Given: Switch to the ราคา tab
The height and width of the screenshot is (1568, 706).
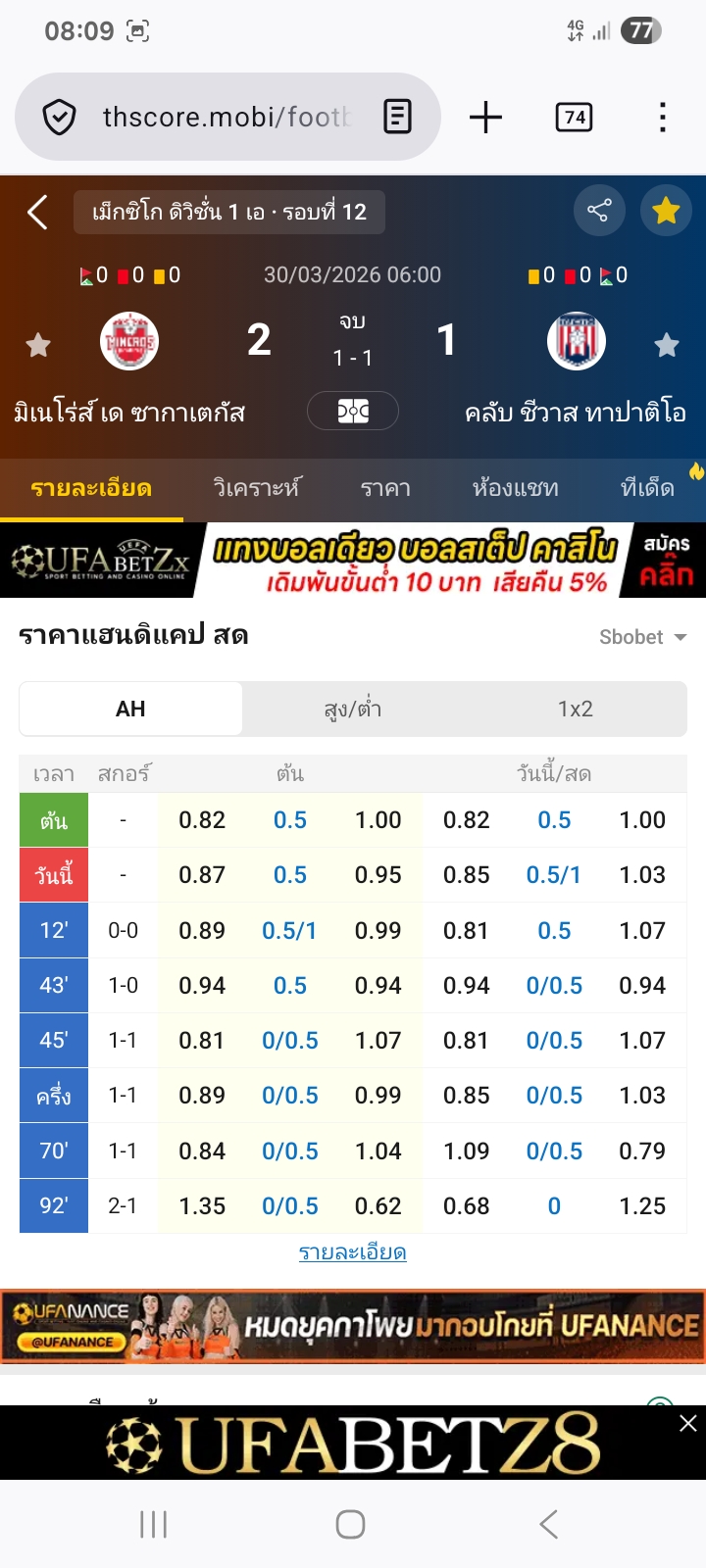Looking at the screenshot, I should (385, 488).
